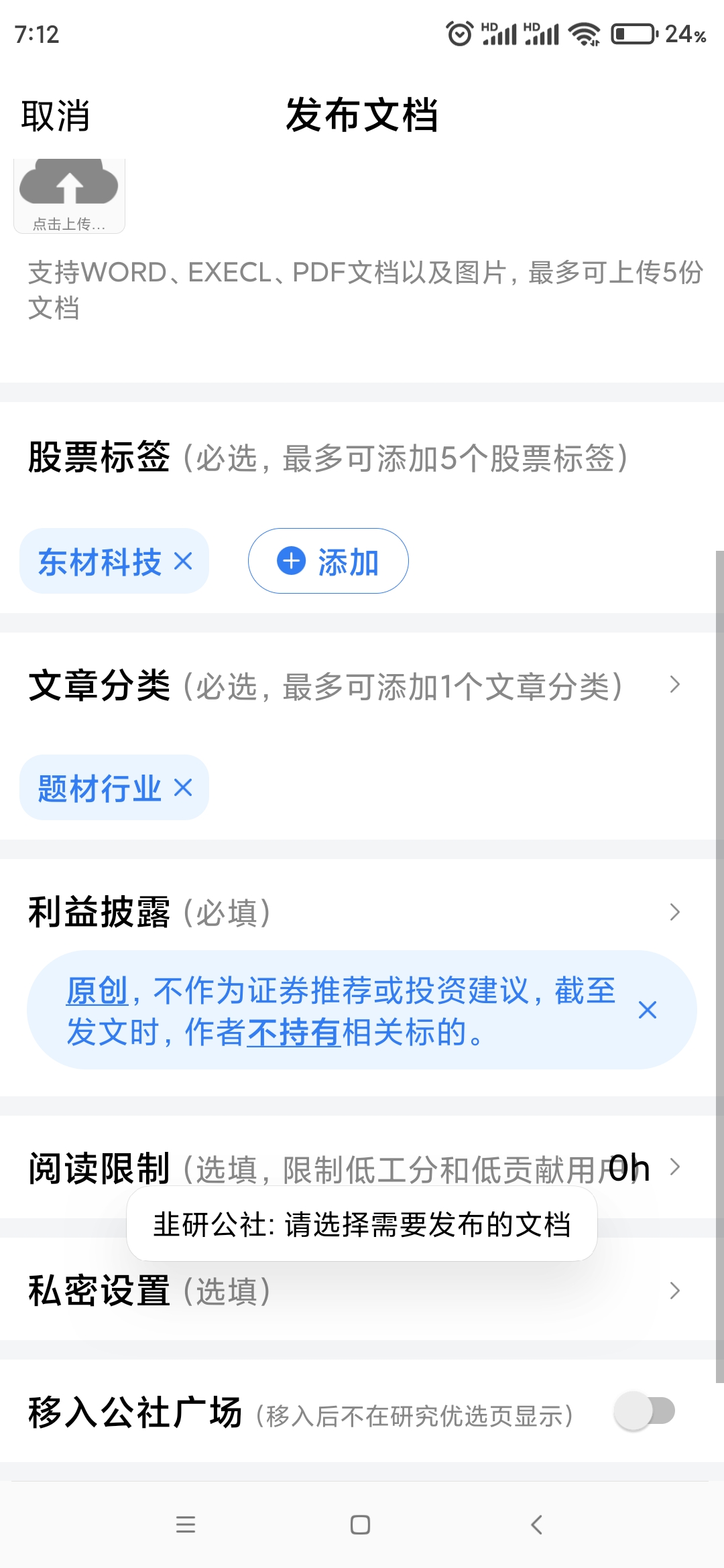Viewport: 724px width, 1568px height.
Task: Open the 文章分类 category chooser
Action: click(x=355, y=685)
